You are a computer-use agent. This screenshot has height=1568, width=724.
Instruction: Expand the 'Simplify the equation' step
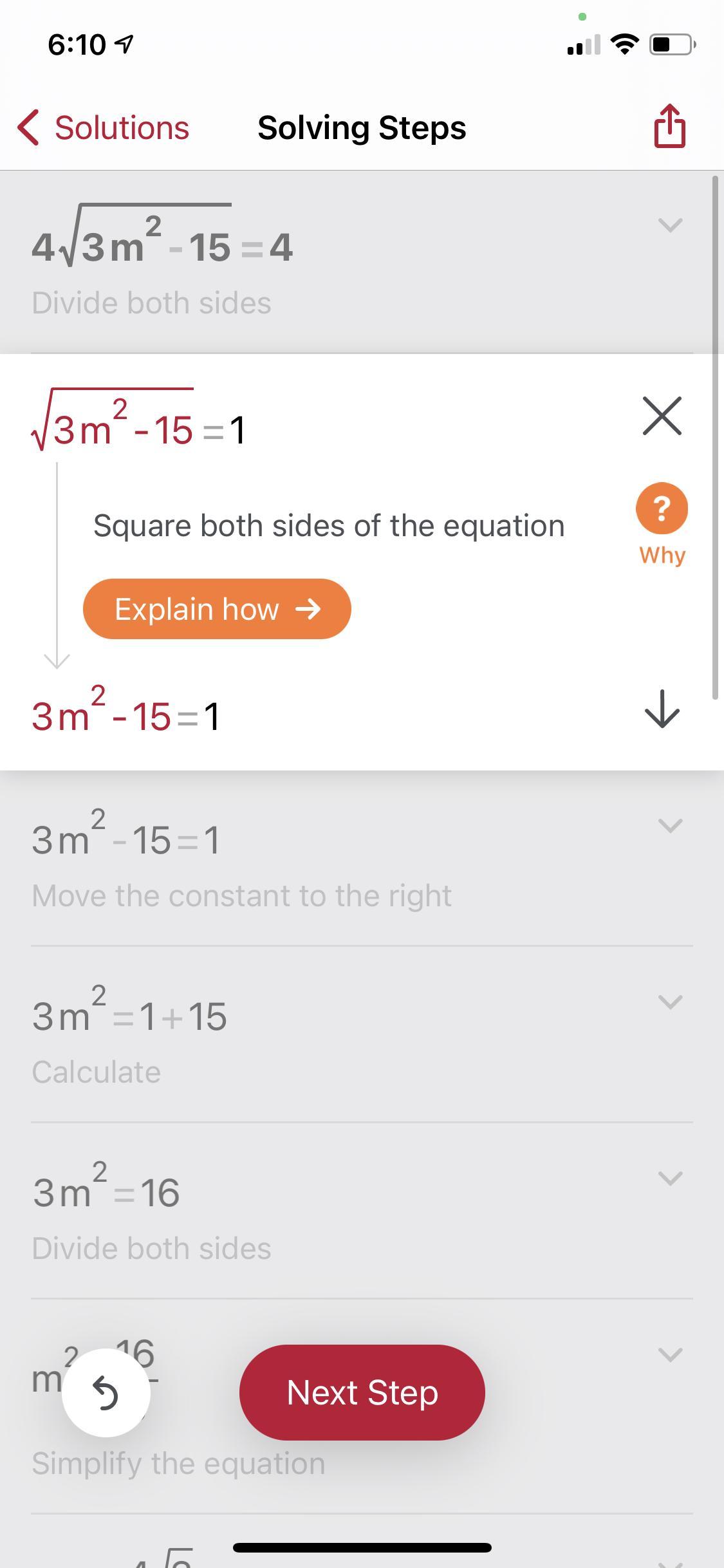click(670, 1354)
